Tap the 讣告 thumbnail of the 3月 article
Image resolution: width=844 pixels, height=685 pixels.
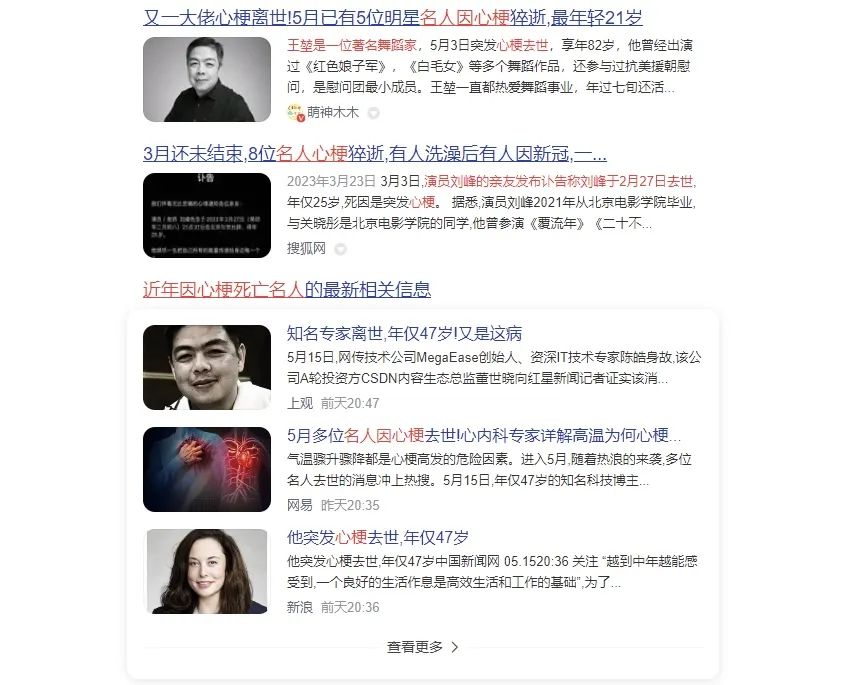207,215
